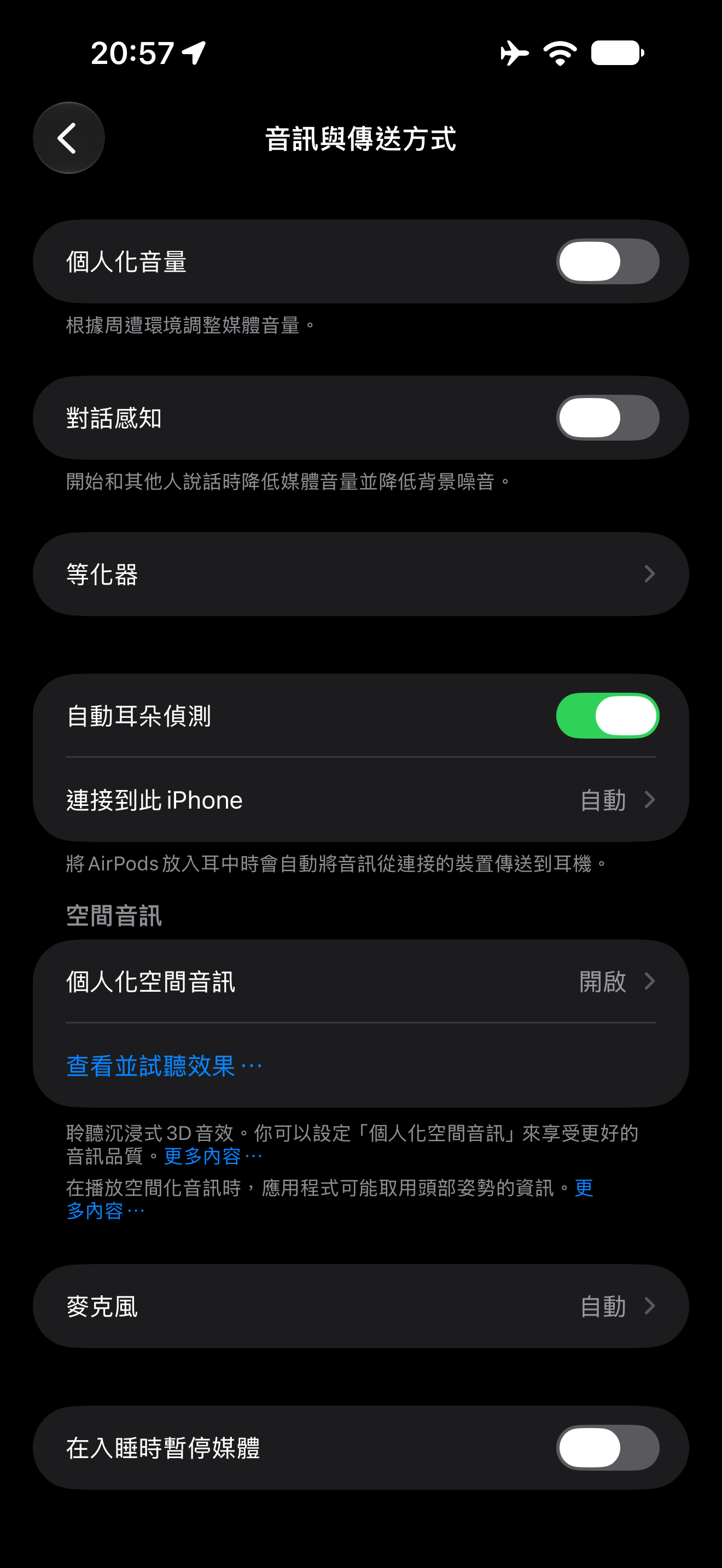Toggle 在入睡時暫停媒體 on
This screenshot has height=1568, width=722.
point(607,1448)
